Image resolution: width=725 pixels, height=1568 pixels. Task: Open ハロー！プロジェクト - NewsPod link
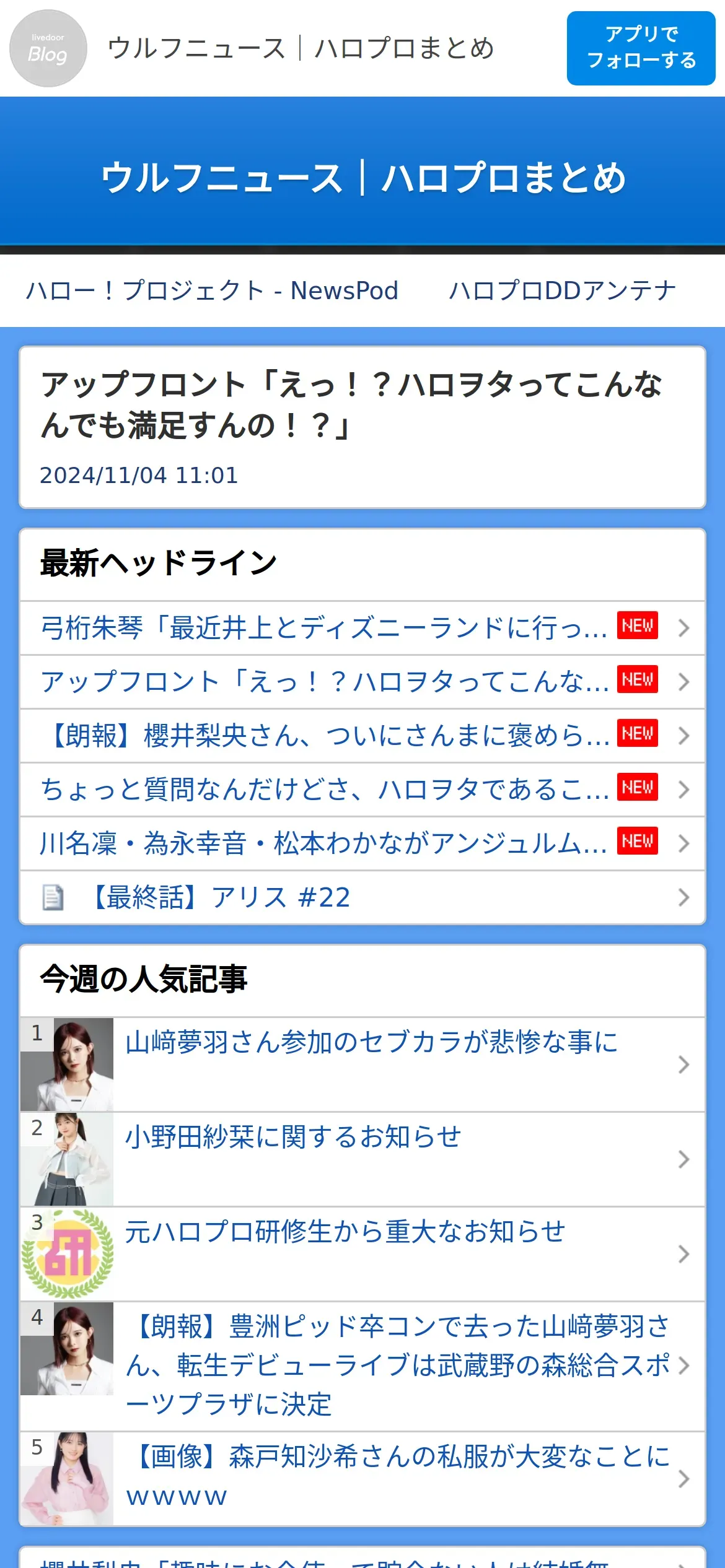212,290
